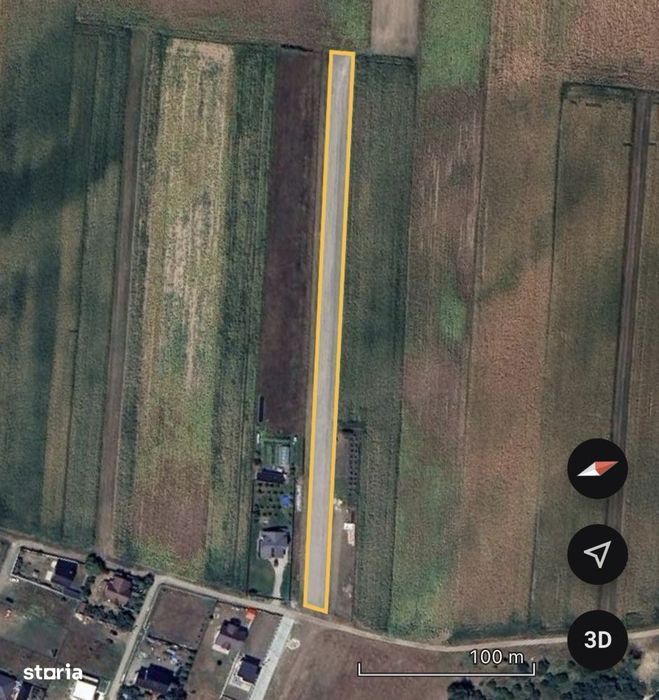
Task: Tap the compass to reset north
Action: [597, 468]
